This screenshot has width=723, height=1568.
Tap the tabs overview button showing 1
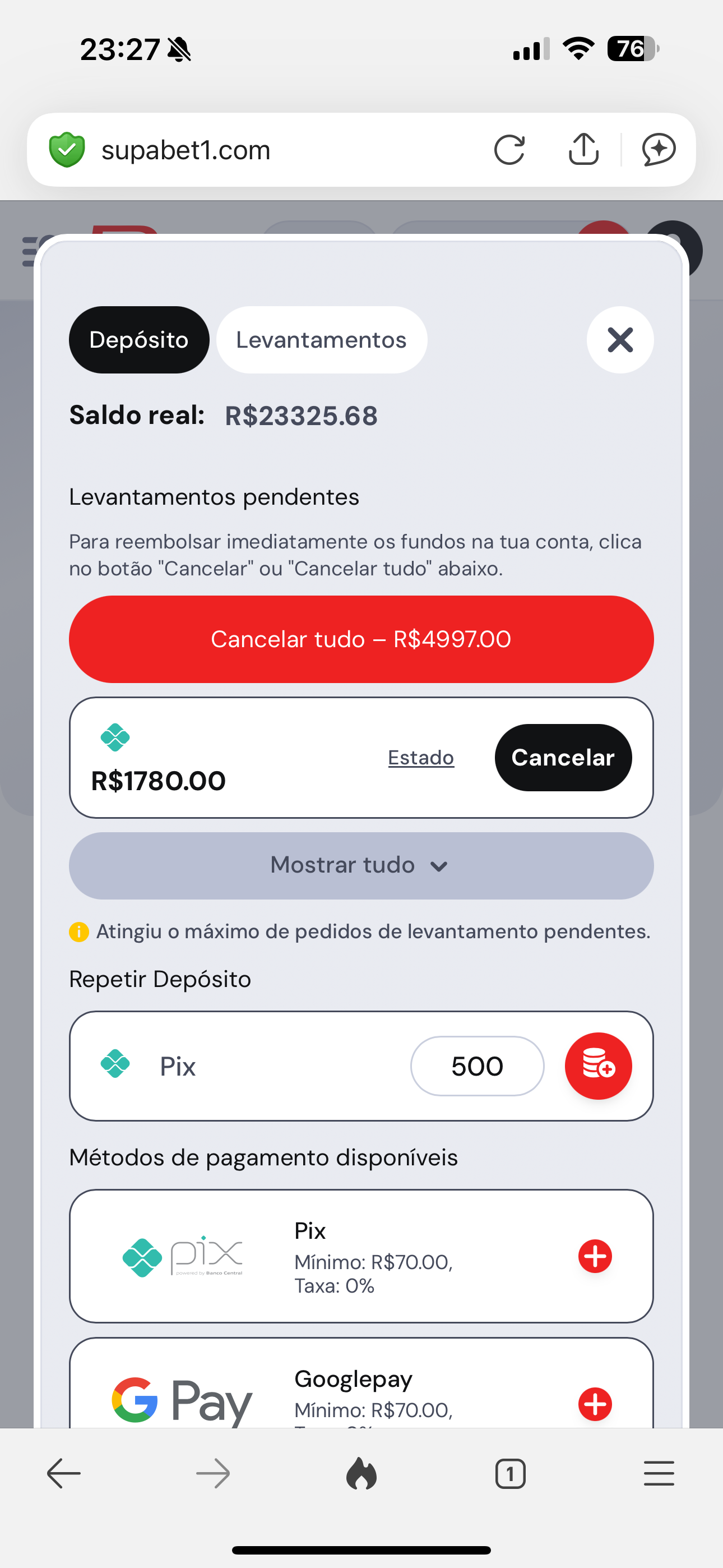click(511, 1474)
